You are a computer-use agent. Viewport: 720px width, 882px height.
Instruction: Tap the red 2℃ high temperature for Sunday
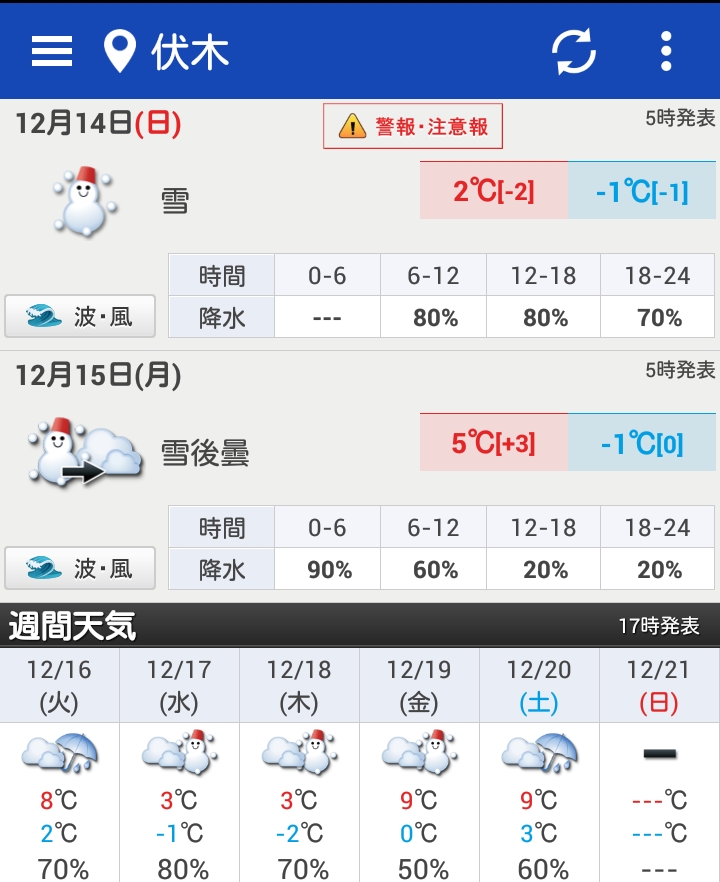point(491,189)
